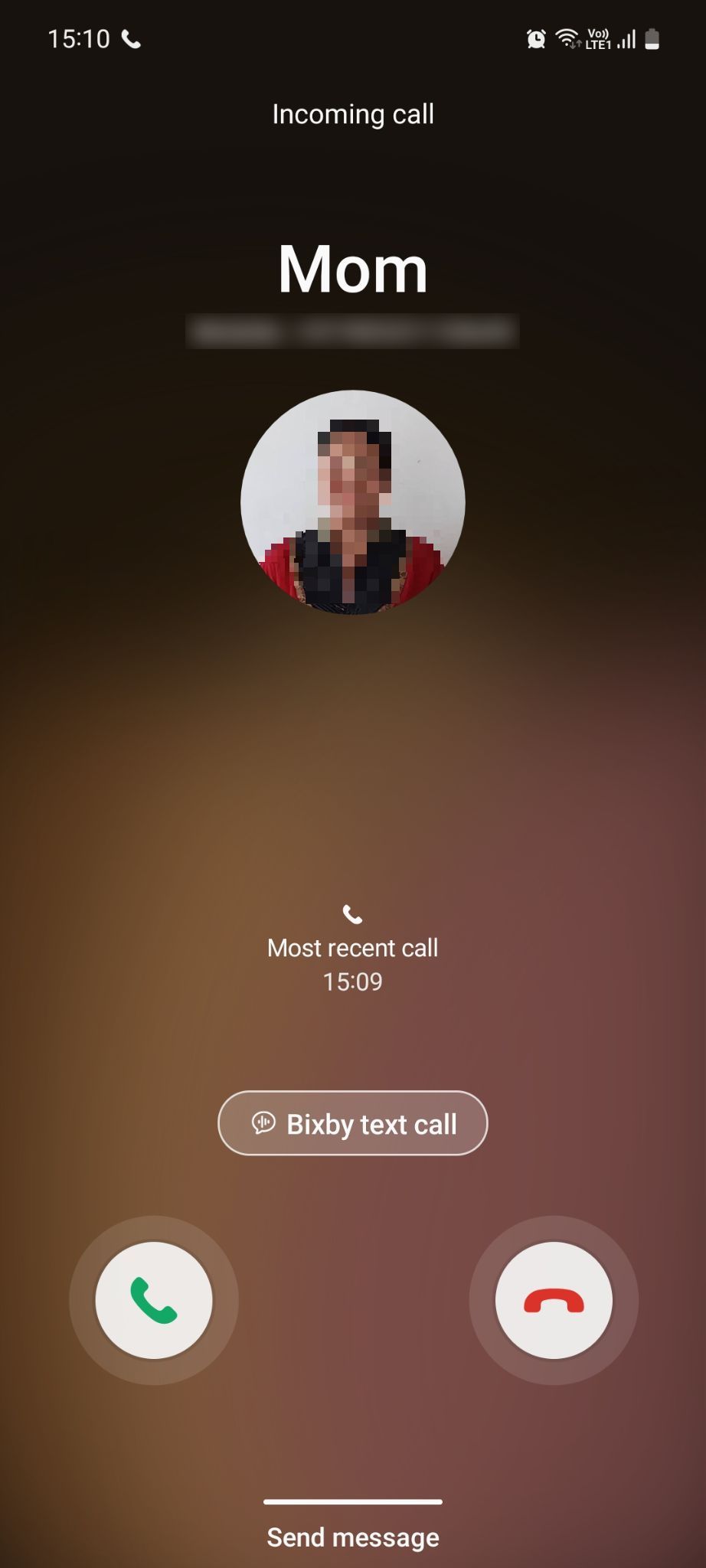706x1568 pixels.
Task: Select the Bixby text call speech icon
Action: [264, 1123]
